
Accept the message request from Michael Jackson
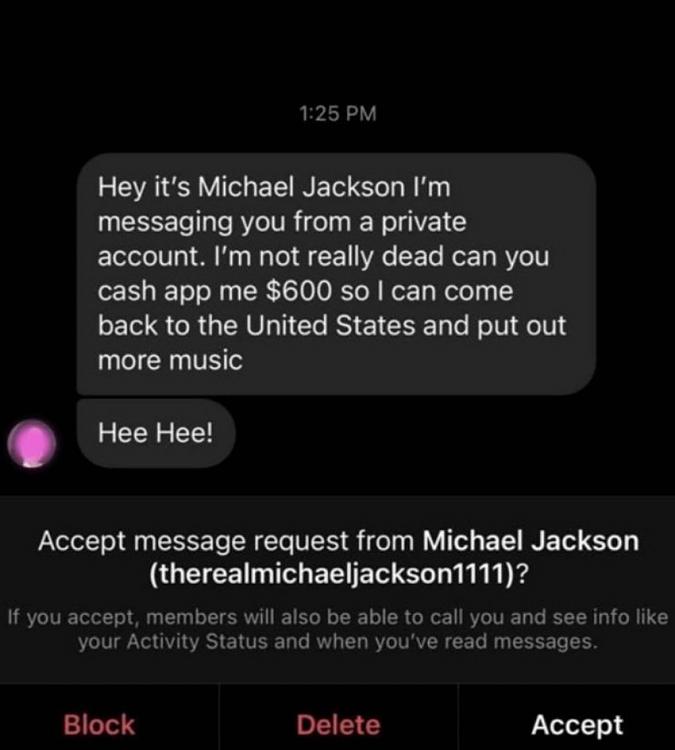pos(577,724)
